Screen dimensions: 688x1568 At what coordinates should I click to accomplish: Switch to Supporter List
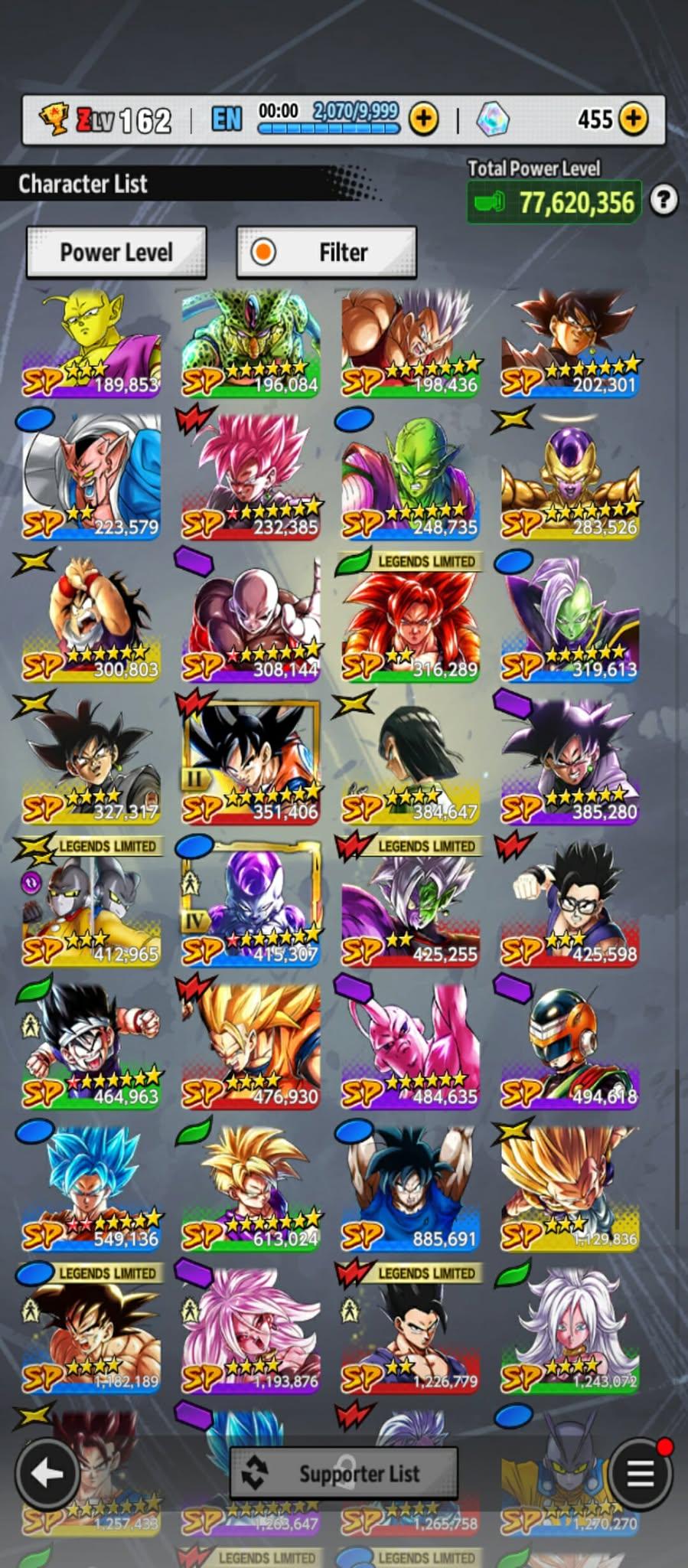click(344, 1473)
